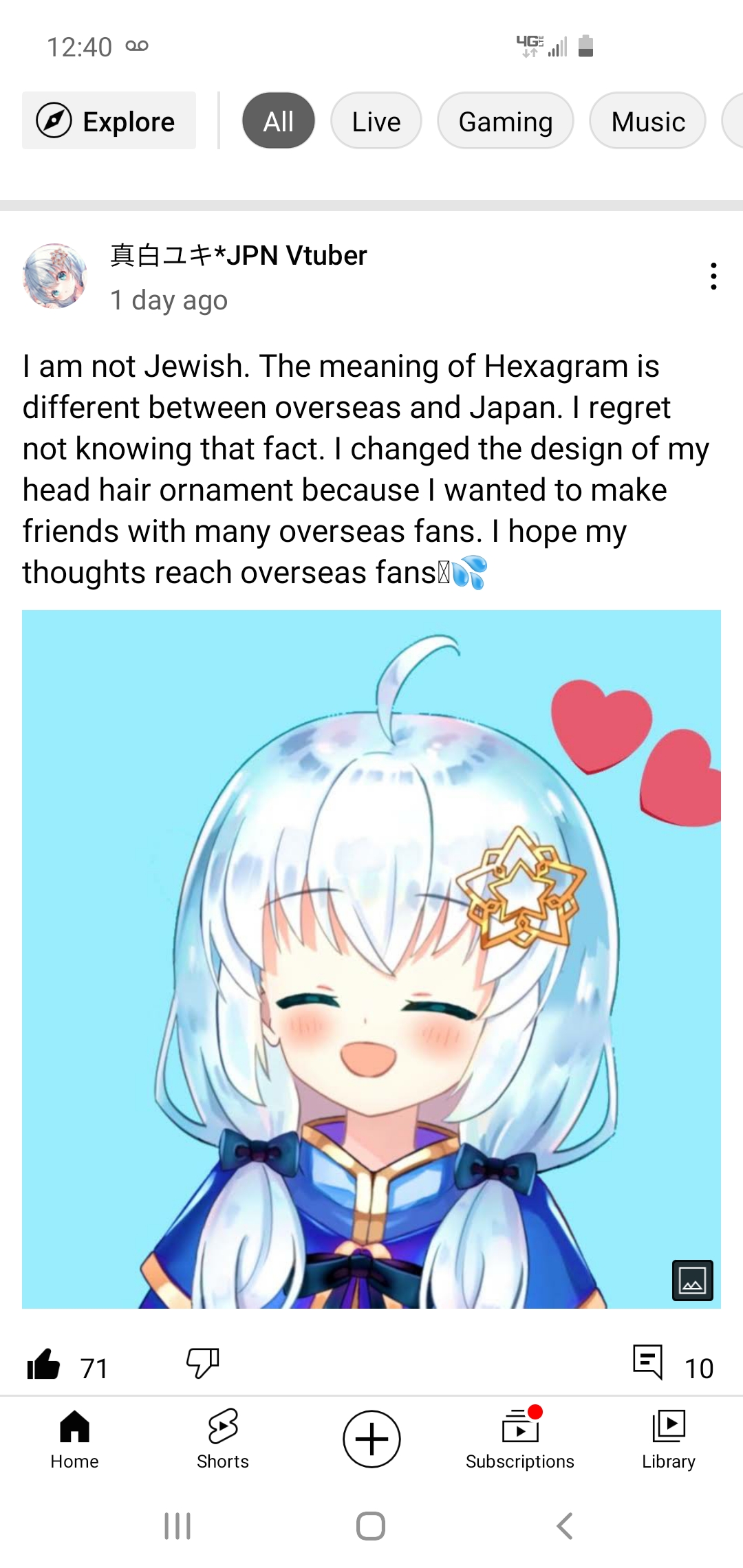The image size is (743, 1568).
Task: Filter feed by Gaming
Action: point(506,121)
